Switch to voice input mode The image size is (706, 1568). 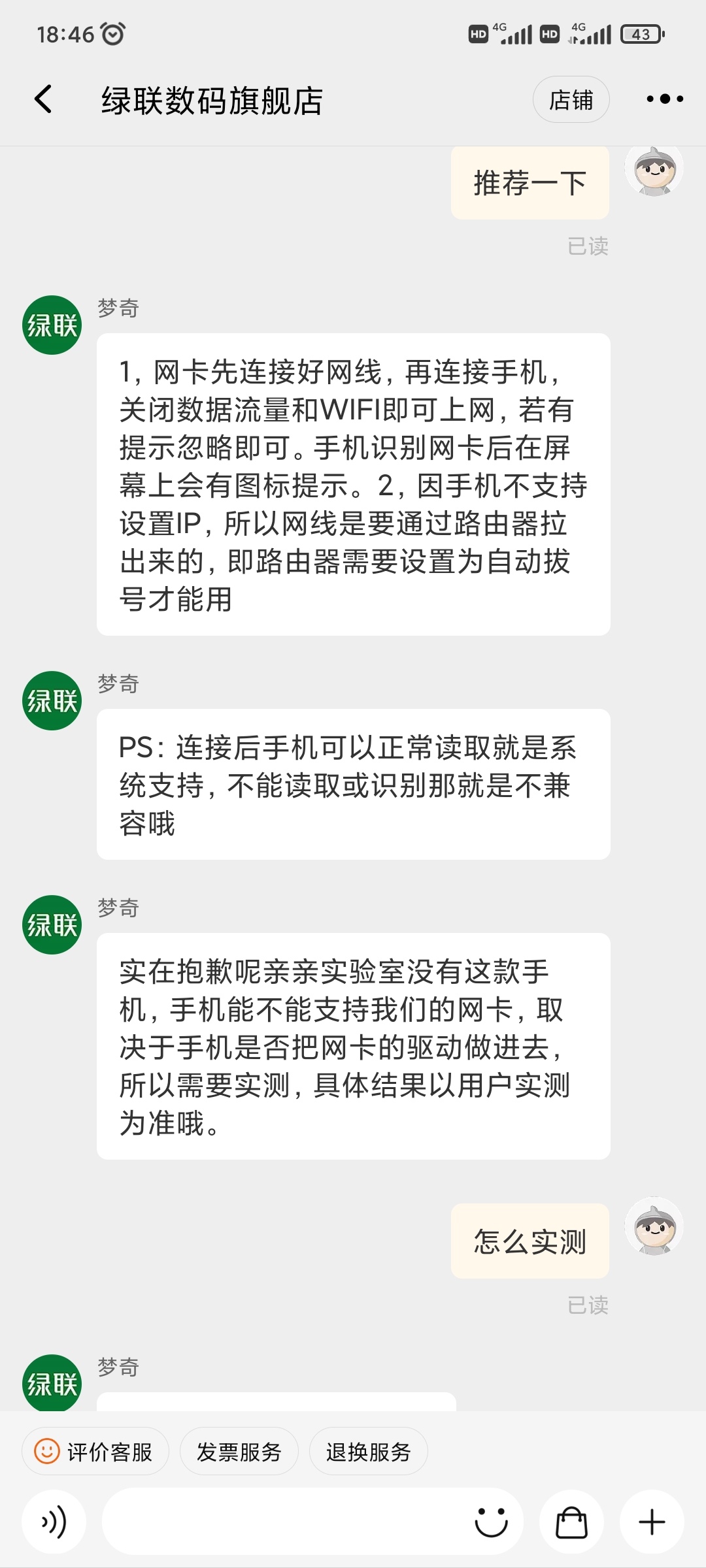(x=54, y=1522)
